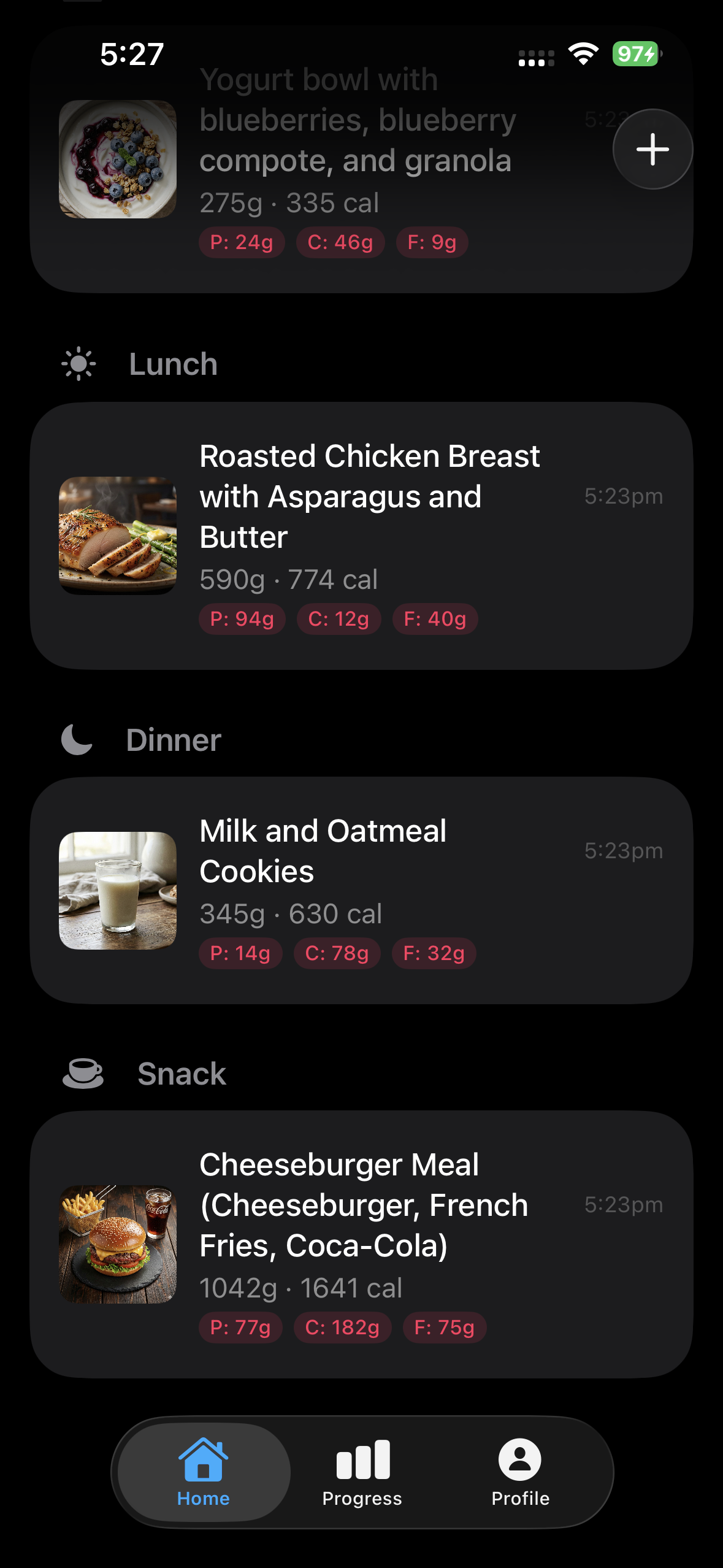Select the F: 75g fat pill on cheeseburger meal
This screenshot has width=723, height=1568.
[444, 1327]
